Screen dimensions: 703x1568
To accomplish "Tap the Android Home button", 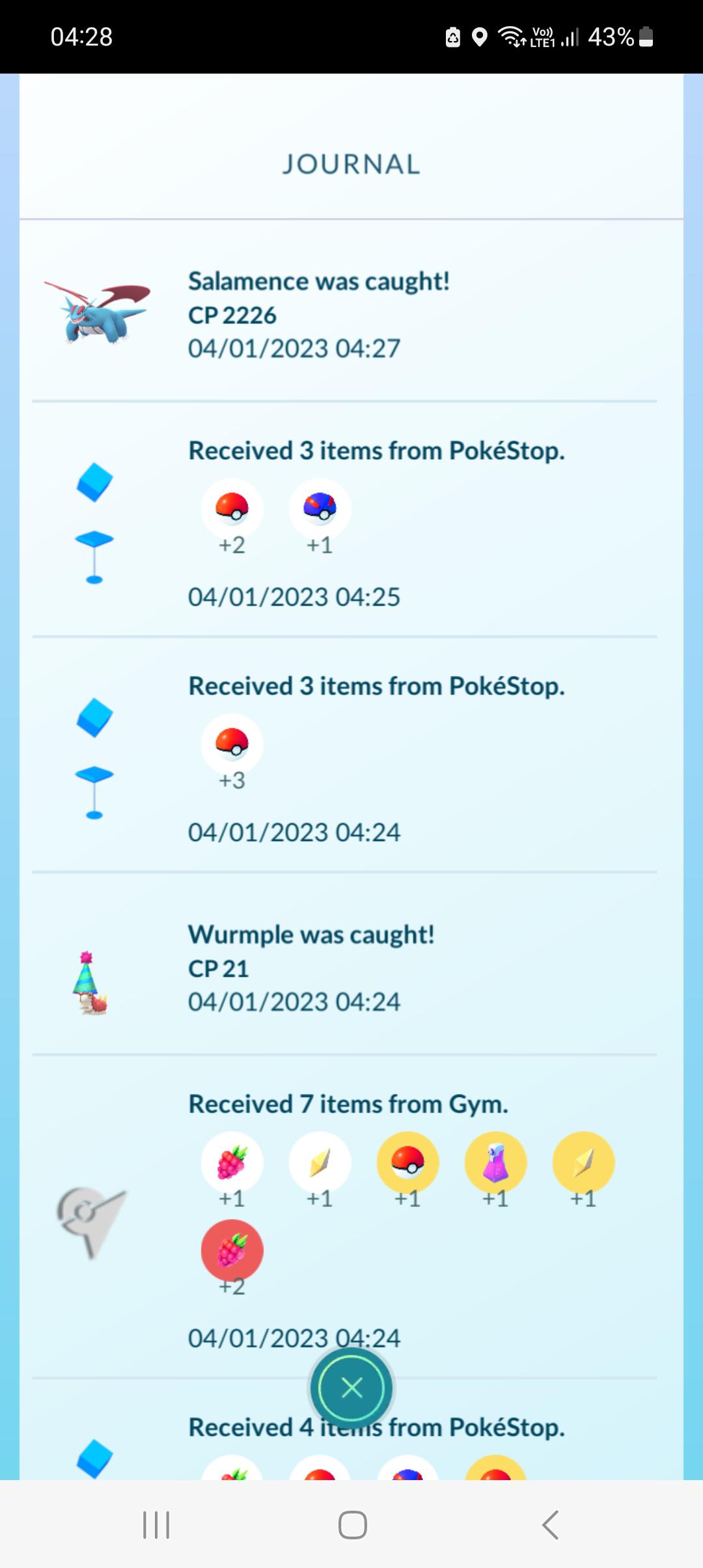I will [351, 1524].
